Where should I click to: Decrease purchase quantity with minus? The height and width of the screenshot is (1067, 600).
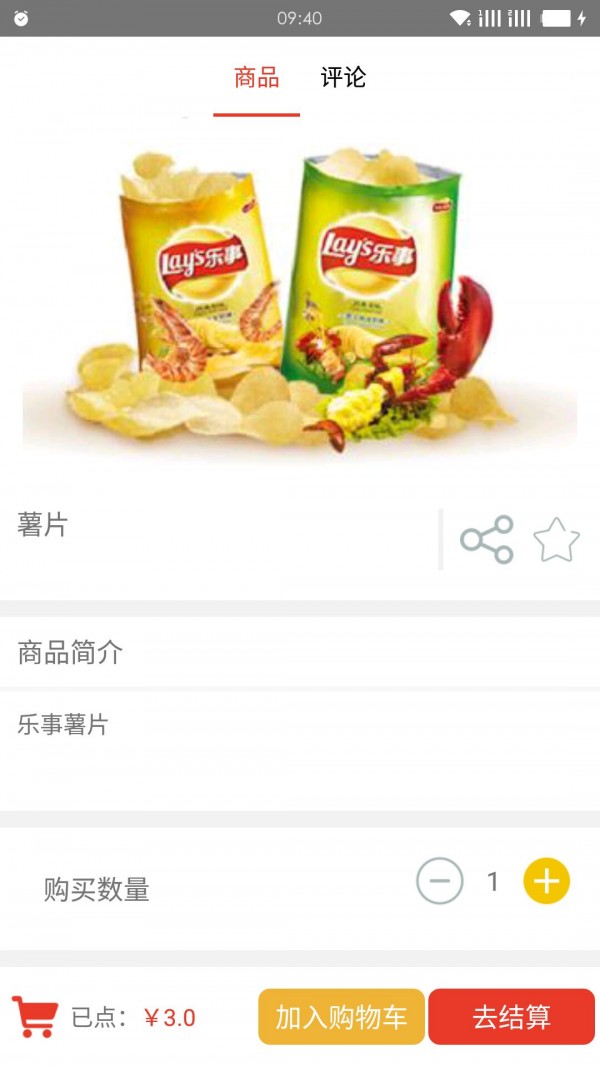pyautogui.click(x=440, y=881)
